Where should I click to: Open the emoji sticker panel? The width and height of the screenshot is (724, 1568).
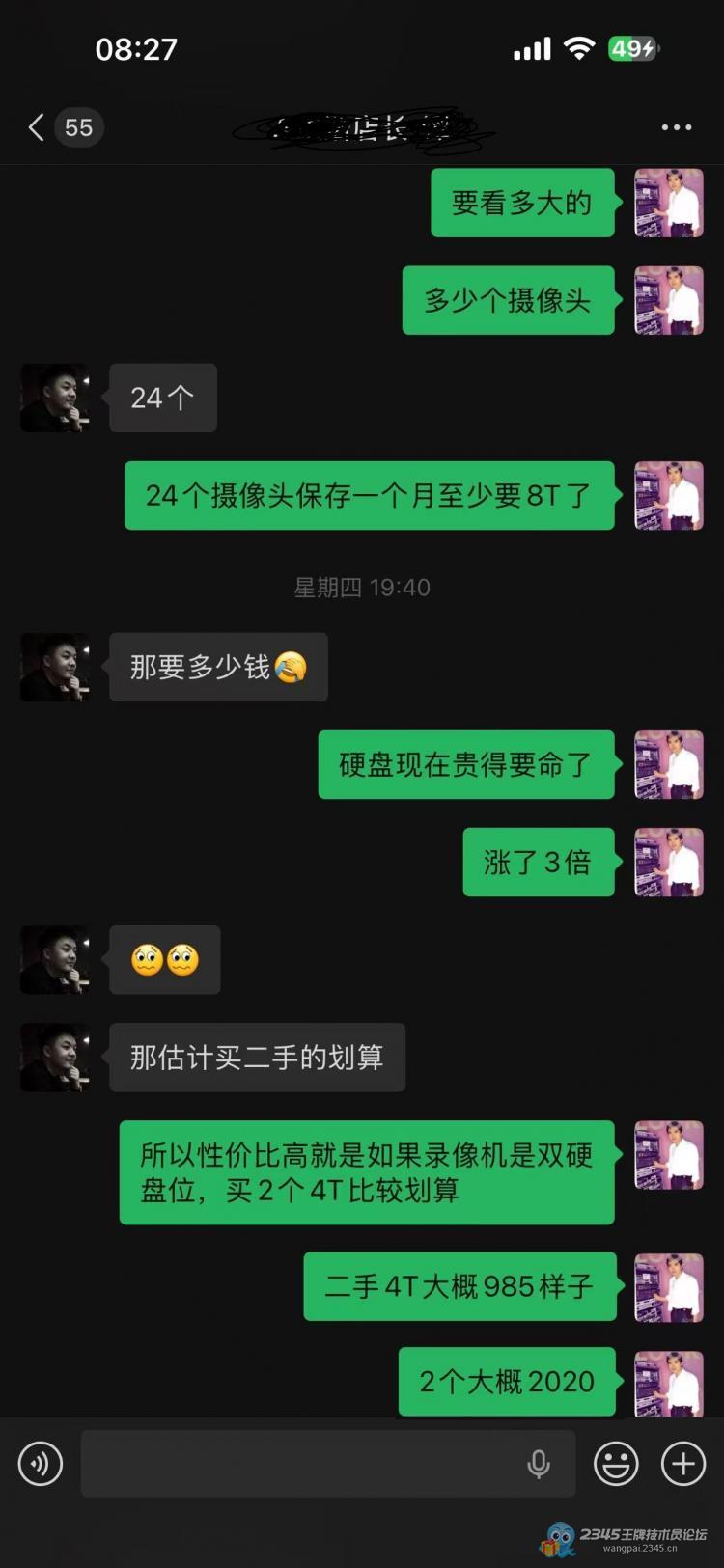(x=616, y=1464)
